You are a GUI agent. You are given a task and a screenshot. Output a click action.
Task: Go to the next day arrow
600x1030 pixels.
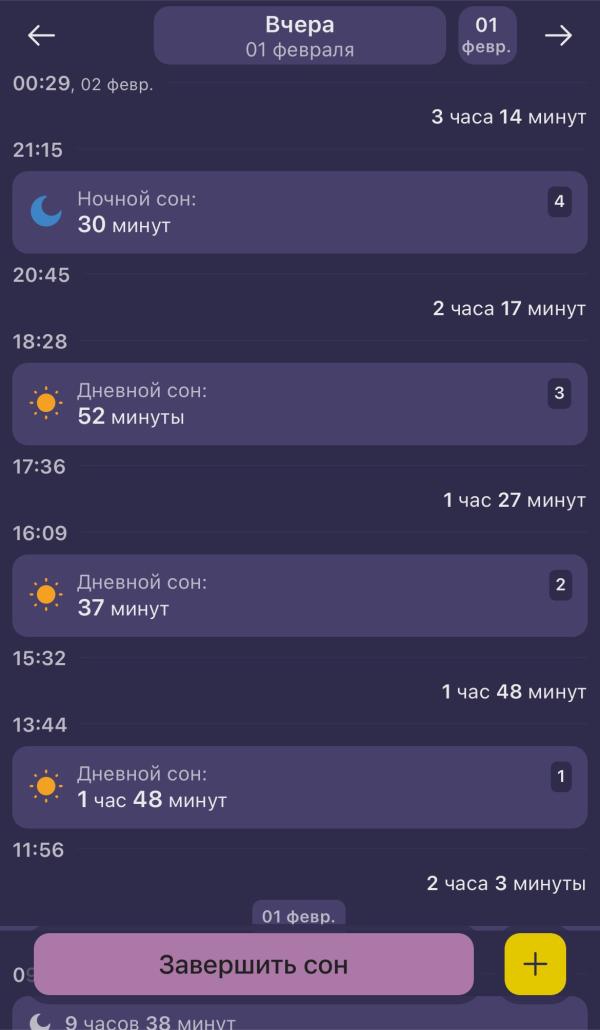click(x=559, y=35)
